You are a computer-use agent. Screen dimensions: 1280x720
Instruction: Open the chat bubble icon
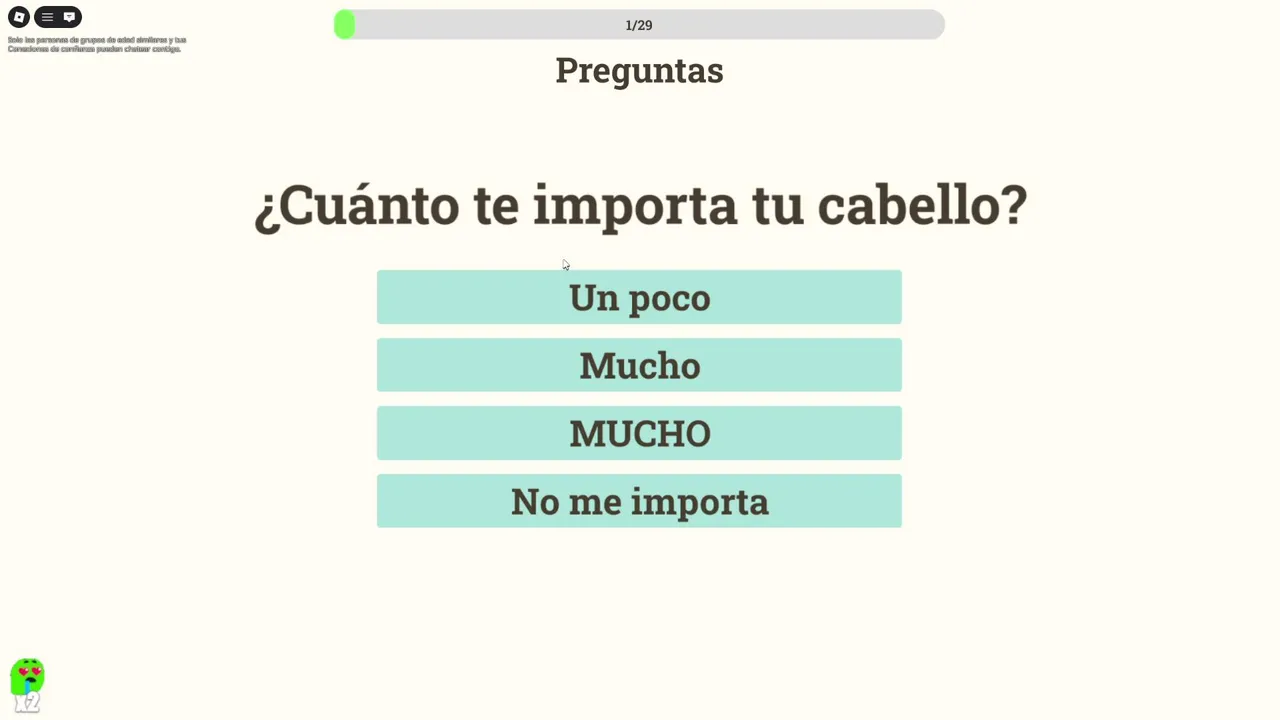click(x=69, y=17)
